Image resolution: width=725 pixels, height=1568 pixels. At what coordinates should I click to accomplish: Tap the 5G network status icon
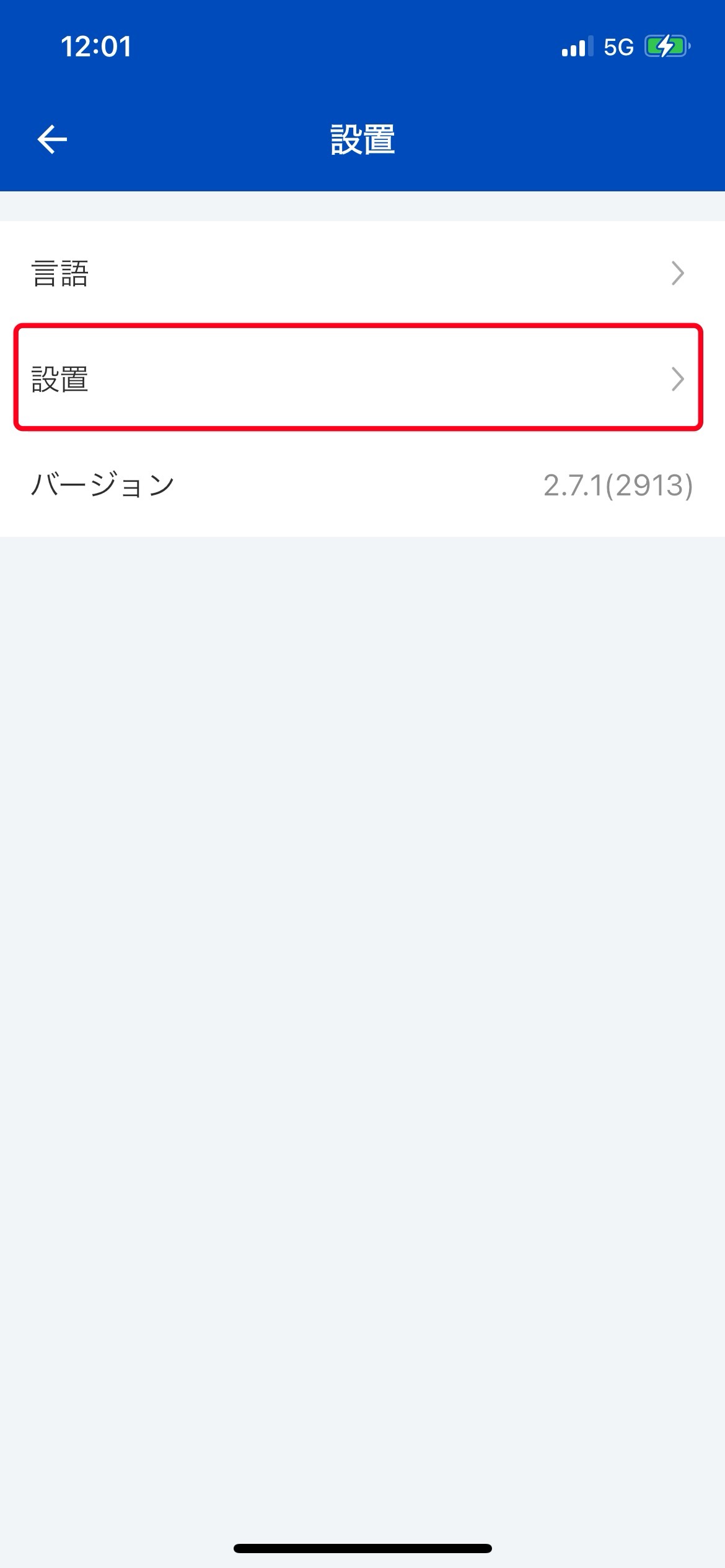coord(618,46)
